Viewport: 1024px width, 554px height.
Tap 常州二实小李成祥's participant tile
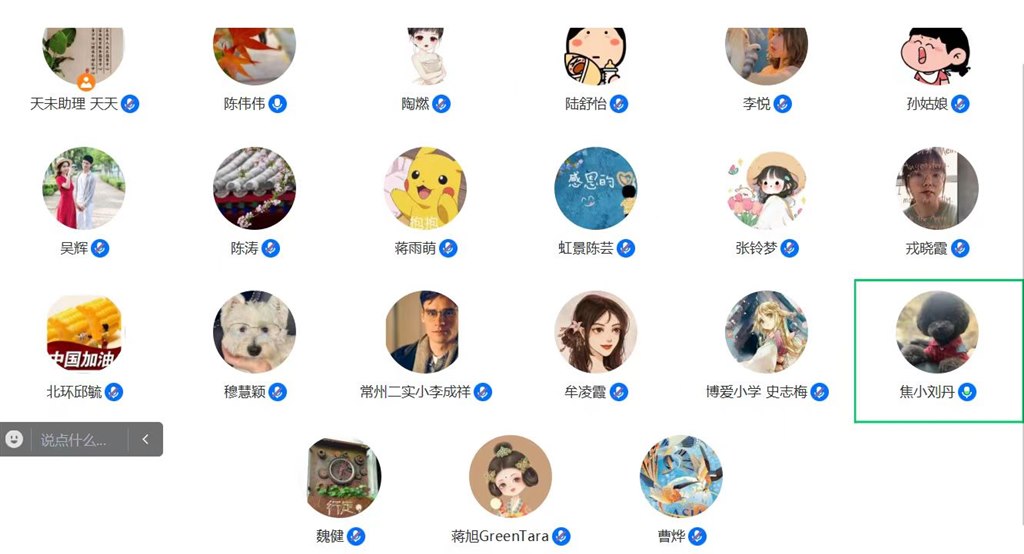(425, 333)
